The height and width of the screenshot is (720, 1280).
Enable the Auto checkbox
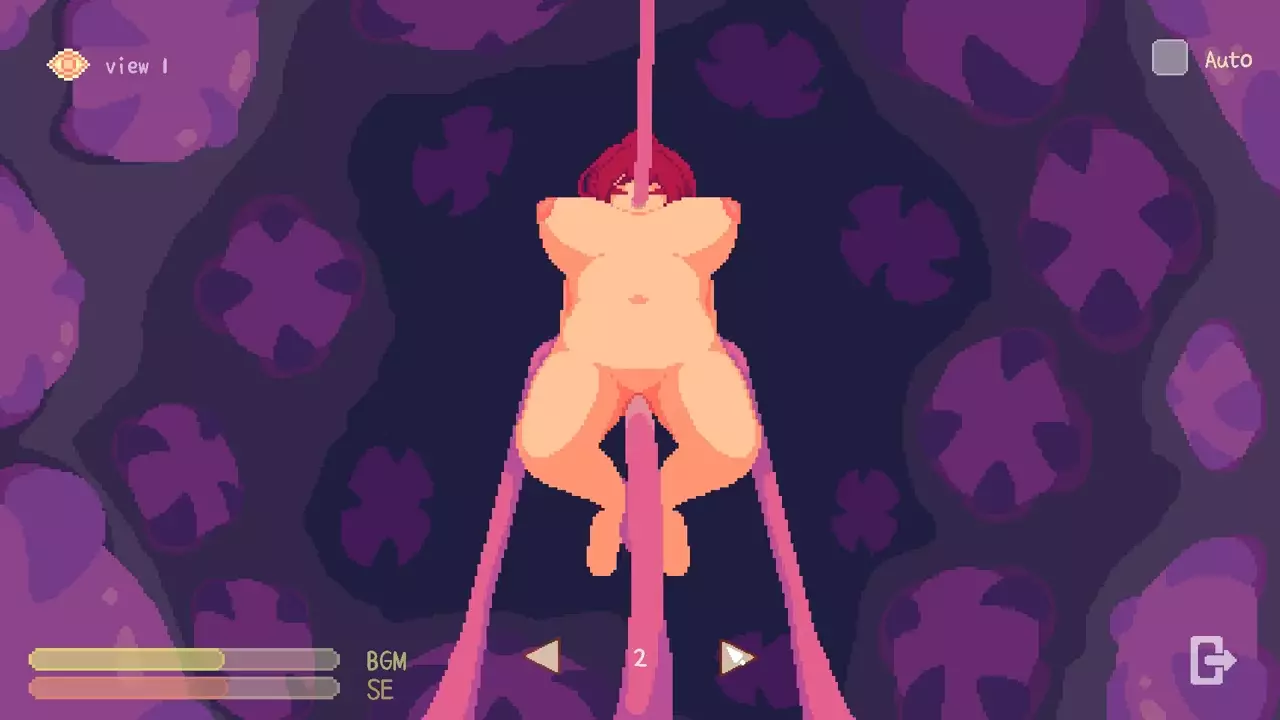(x=1169, y=58)
